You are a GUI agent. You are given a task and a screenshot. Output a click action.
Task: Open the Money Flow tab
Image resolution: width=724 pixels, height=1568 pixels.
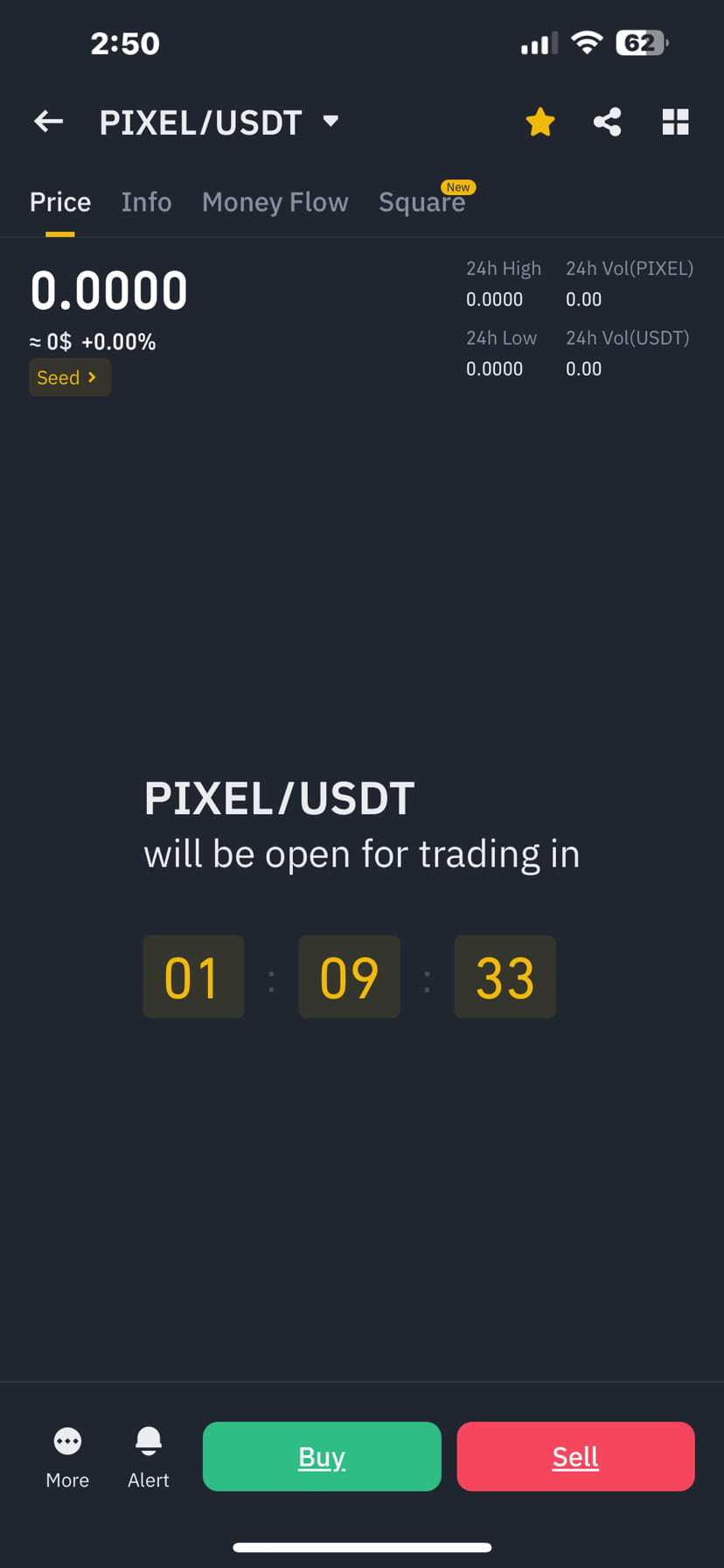click(275, 201)
